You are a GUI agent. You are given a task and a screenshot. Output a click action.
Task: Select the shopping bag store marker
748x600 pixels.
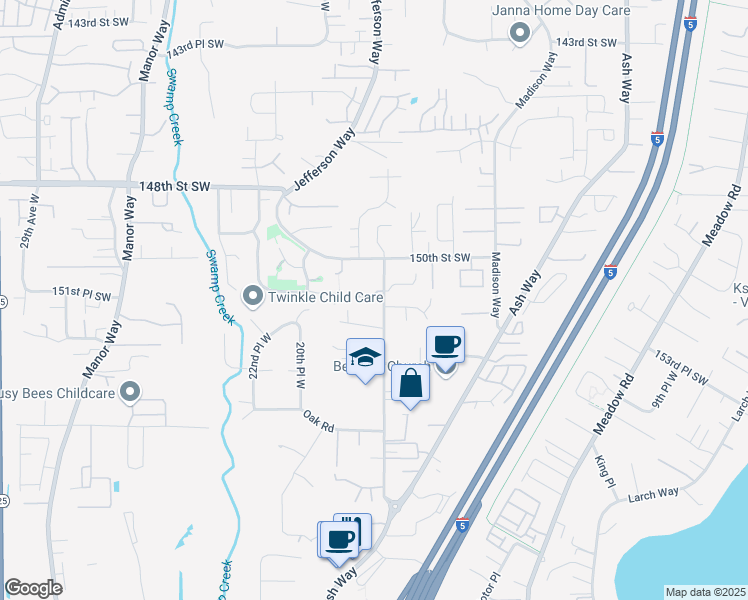click(x=410, y=384)
